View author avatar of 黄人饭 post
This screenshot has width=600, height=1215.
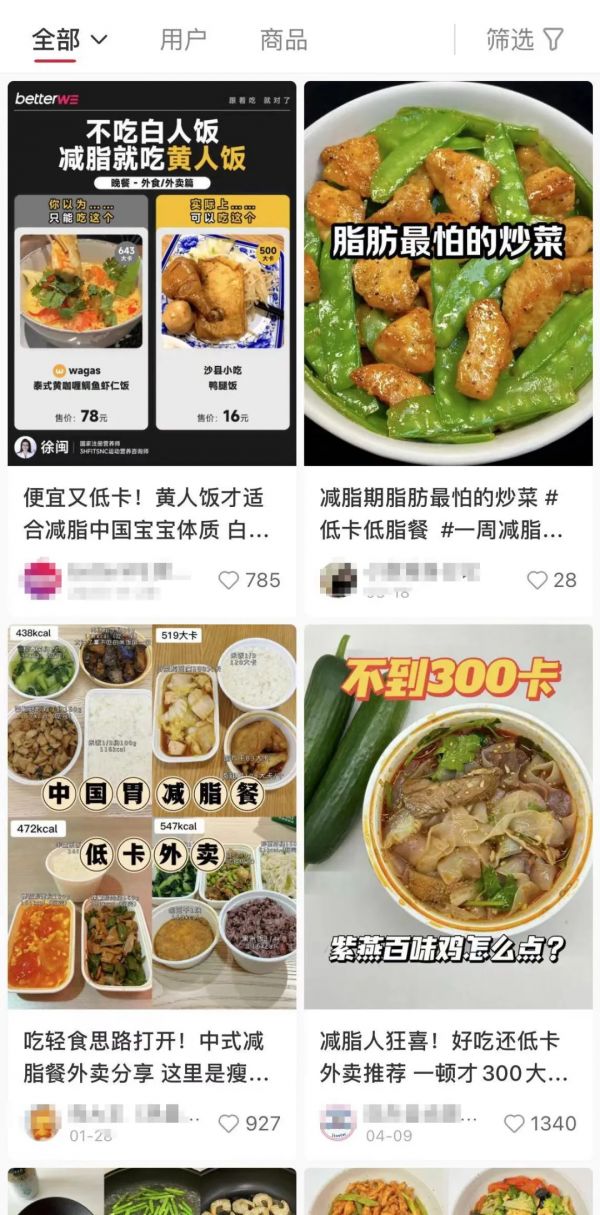tap(42, 579)
